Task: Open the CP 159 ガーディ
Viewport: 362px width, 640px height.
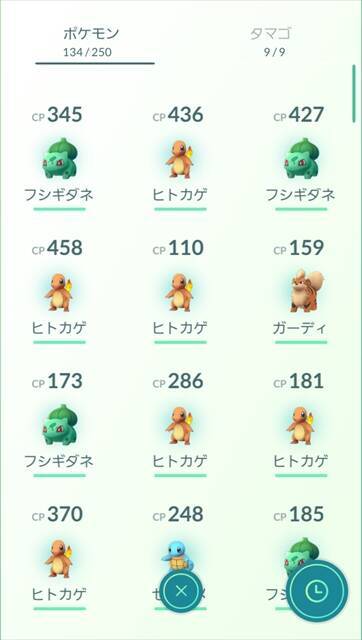Action: tap(301, 292)
